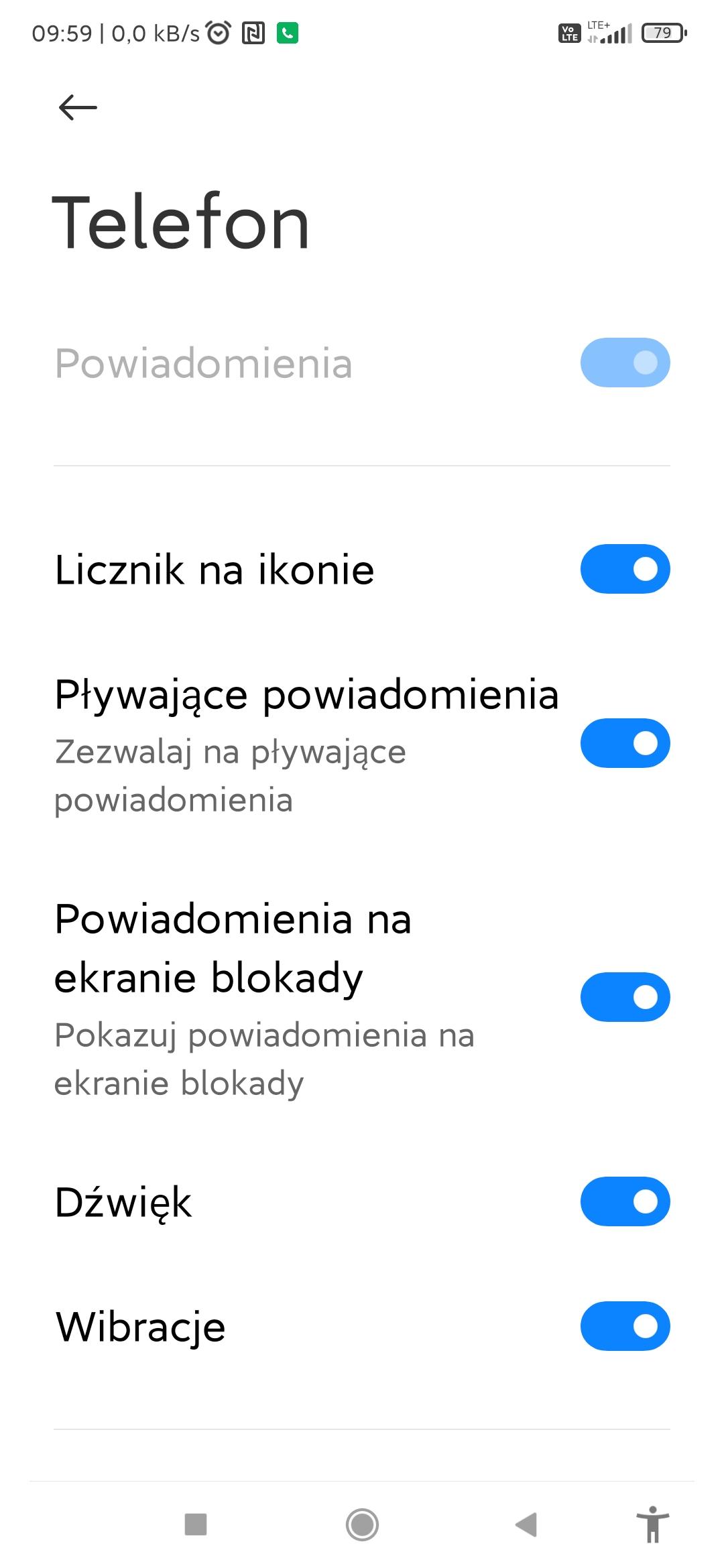Go back using the top arrow
Viewport: 724px width, 1568px height.
pos(78,107)
